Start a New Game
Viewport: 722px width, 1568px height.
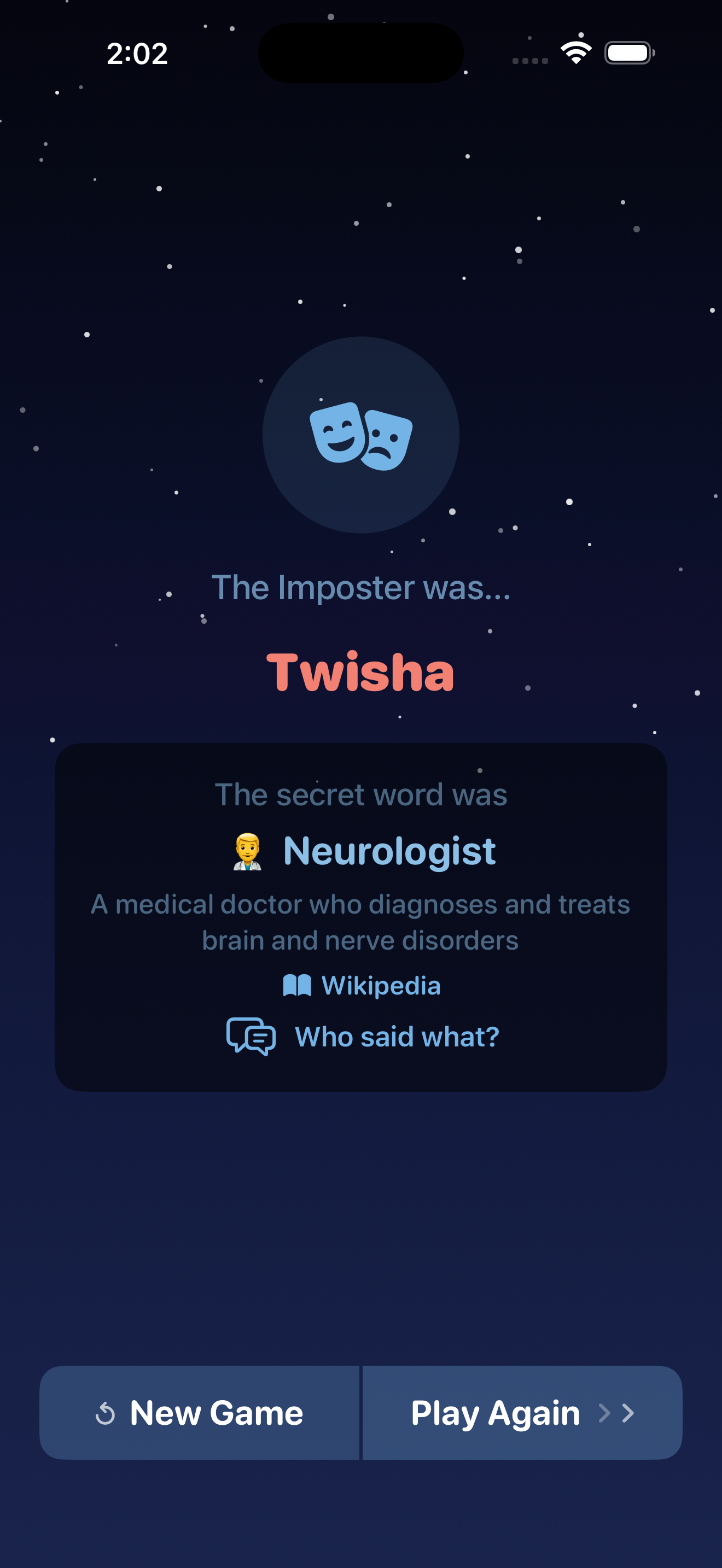[x=200, y=1412]
